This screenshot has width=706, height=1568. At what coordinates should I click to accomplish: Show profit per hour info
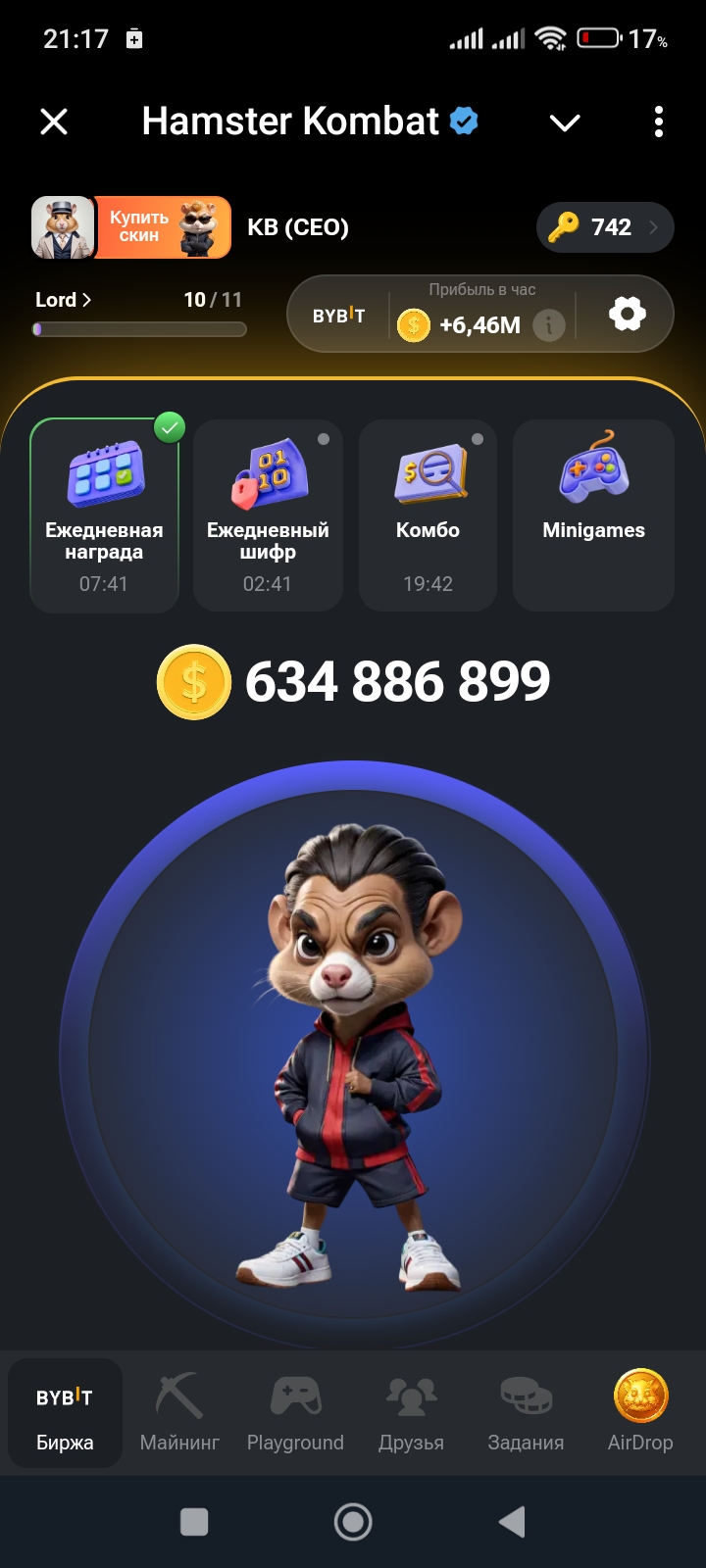(x=549, y=324)
